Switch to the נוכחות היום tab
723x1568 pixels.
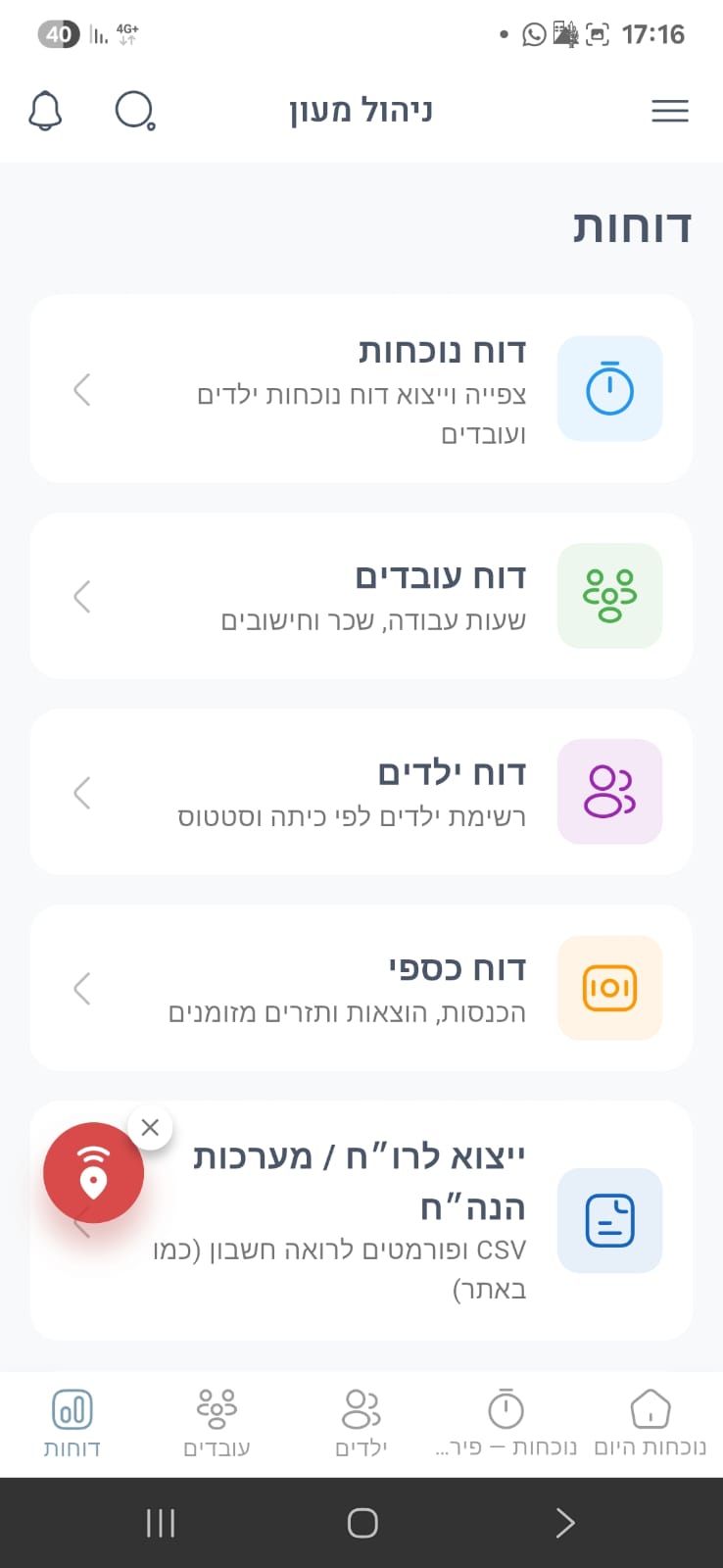coord(651,1423)
